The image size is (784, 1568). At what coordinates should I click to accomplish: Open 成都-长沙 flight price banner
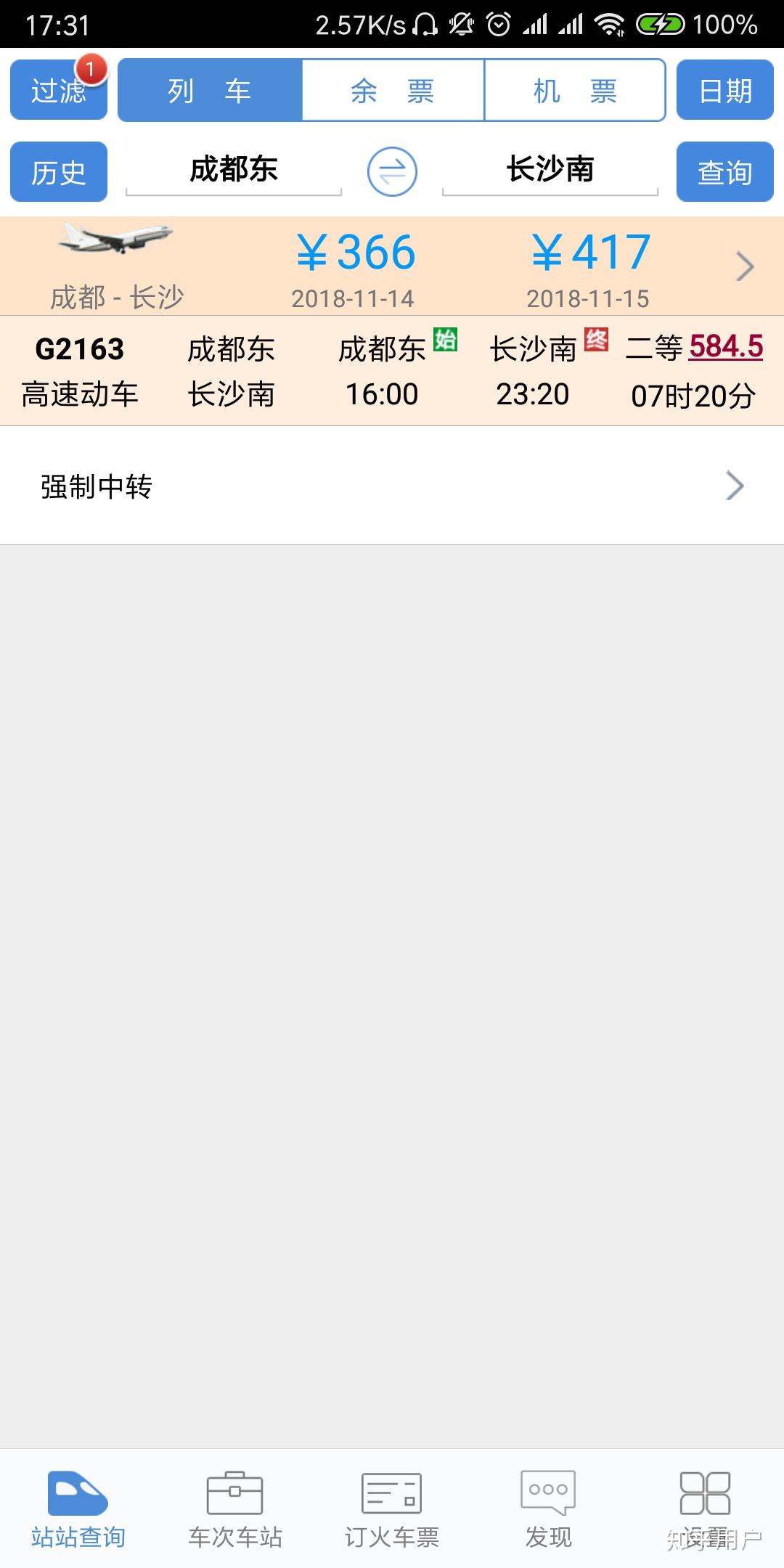392,266
